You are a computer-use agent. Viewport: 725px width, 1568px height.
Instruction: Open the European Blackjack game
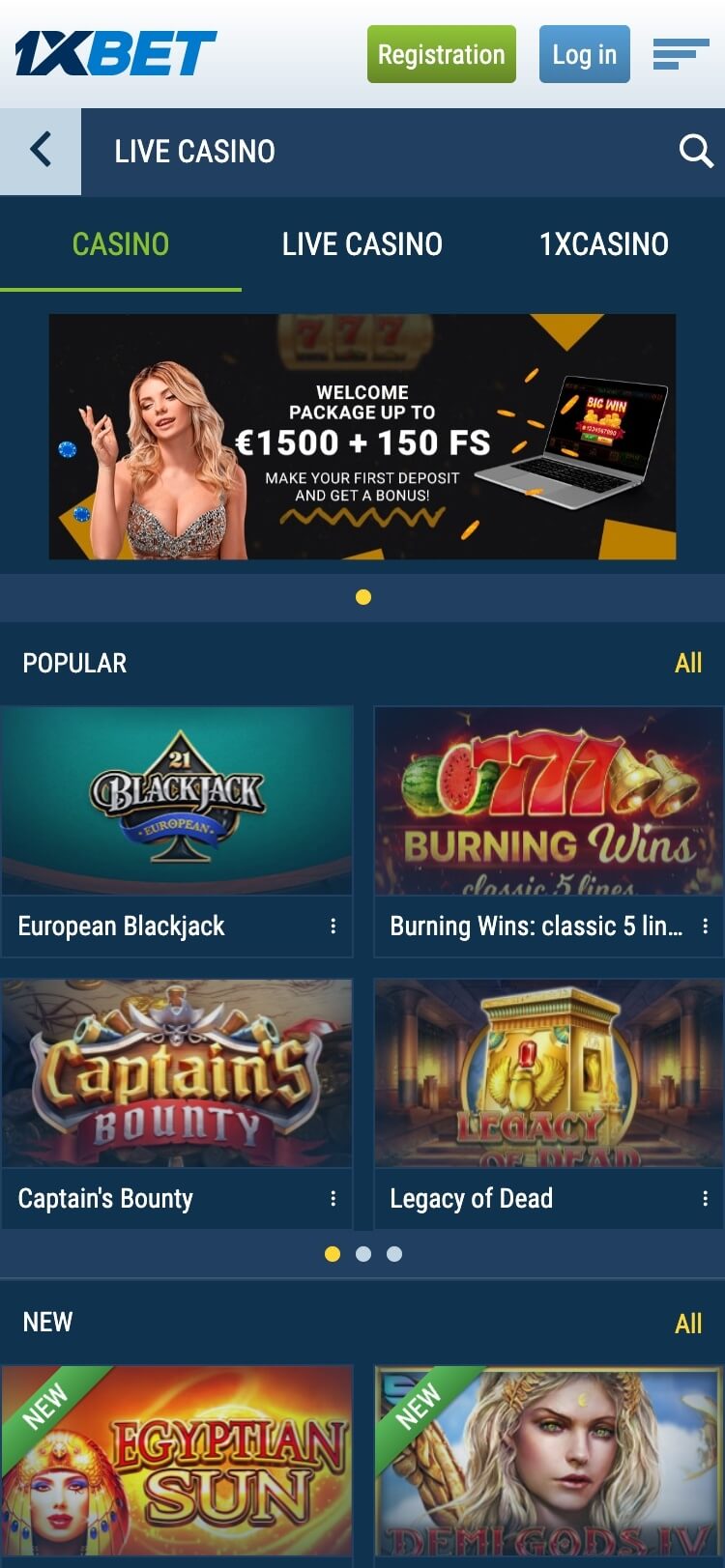177,802
